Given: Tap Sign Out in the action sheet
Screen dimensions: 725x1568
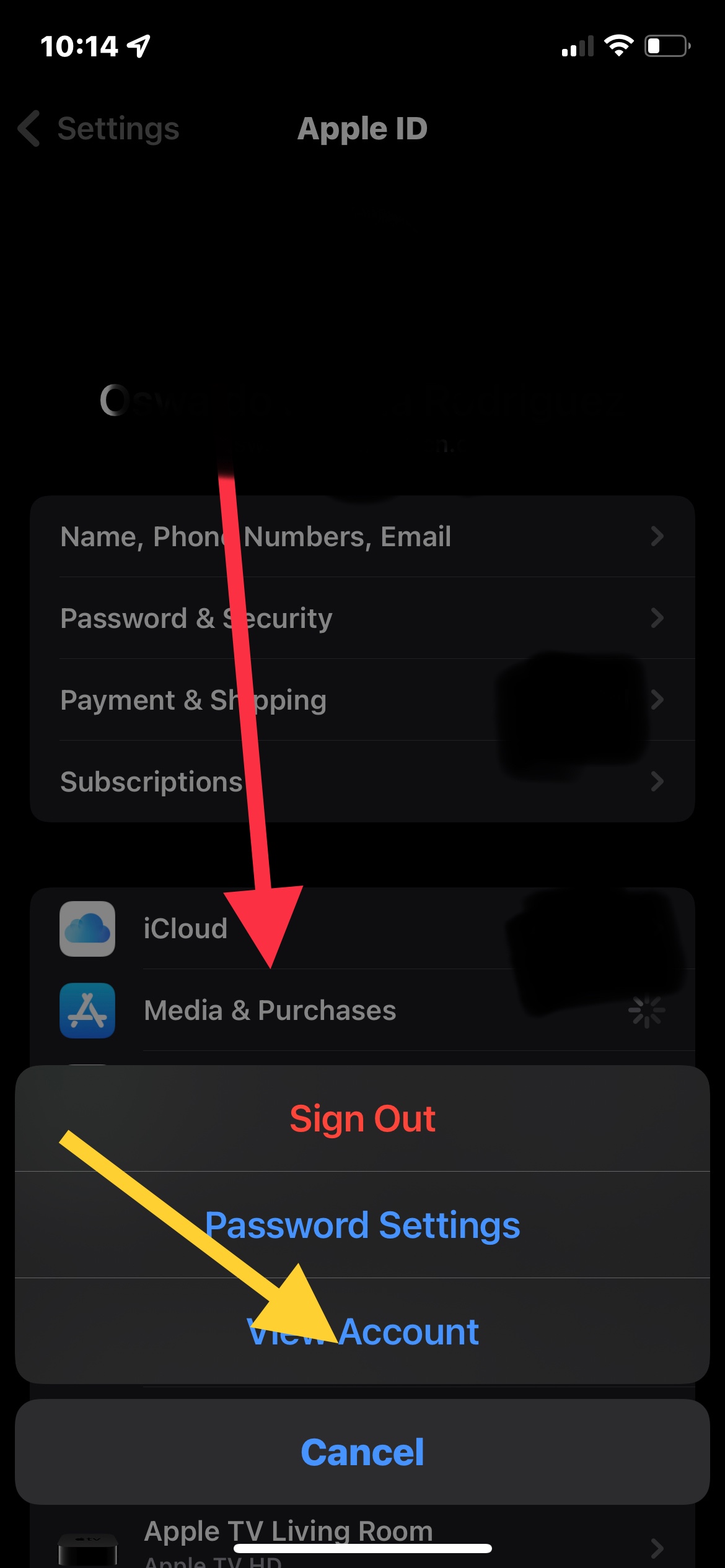Looking at the screenshot, I should (362, 1118).
